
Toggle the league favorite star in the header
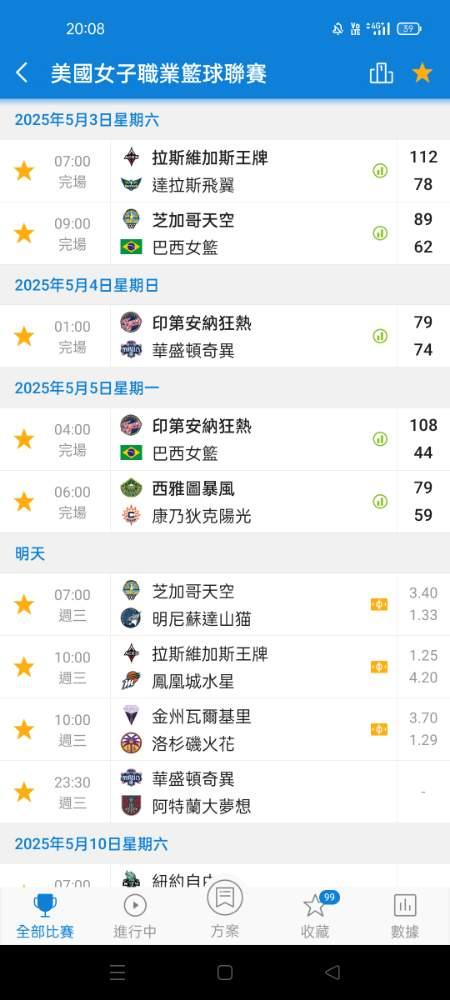(x=422, y=73)
